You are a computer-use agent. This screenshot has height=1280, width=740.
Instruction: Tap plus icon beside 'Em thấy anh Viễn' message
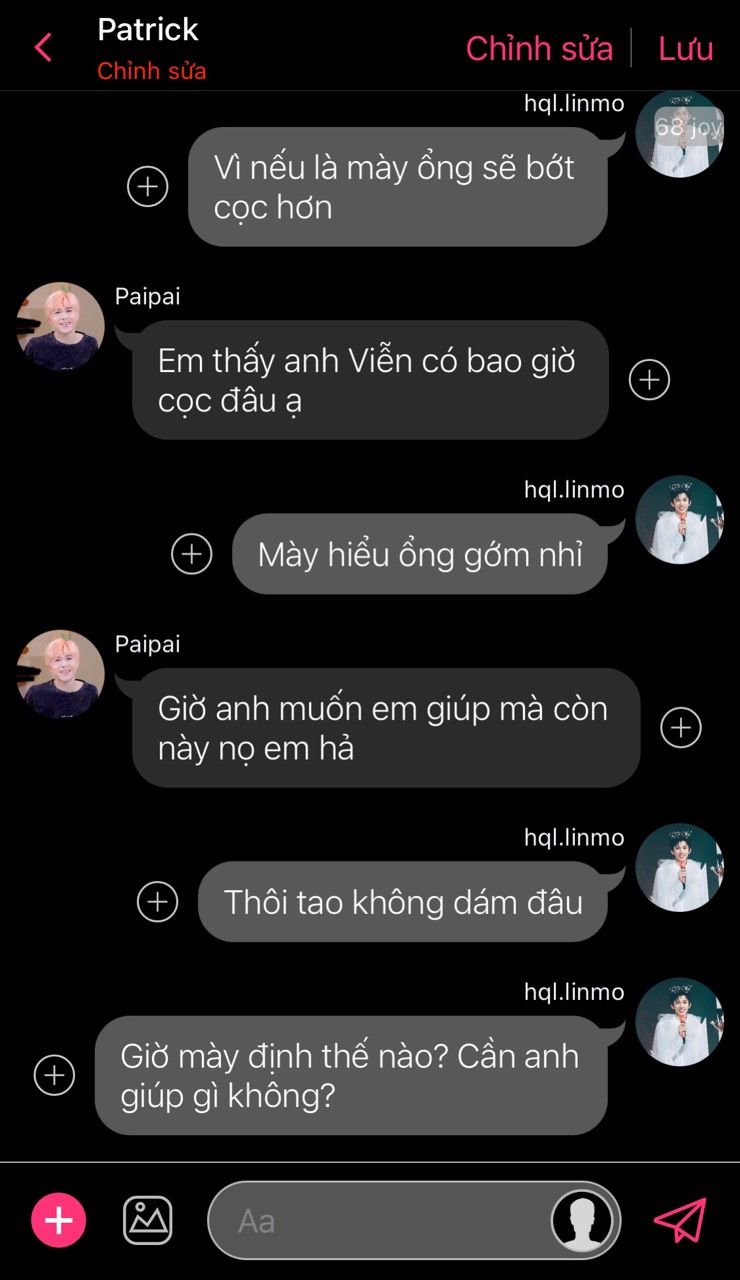[x=649, y=380]
